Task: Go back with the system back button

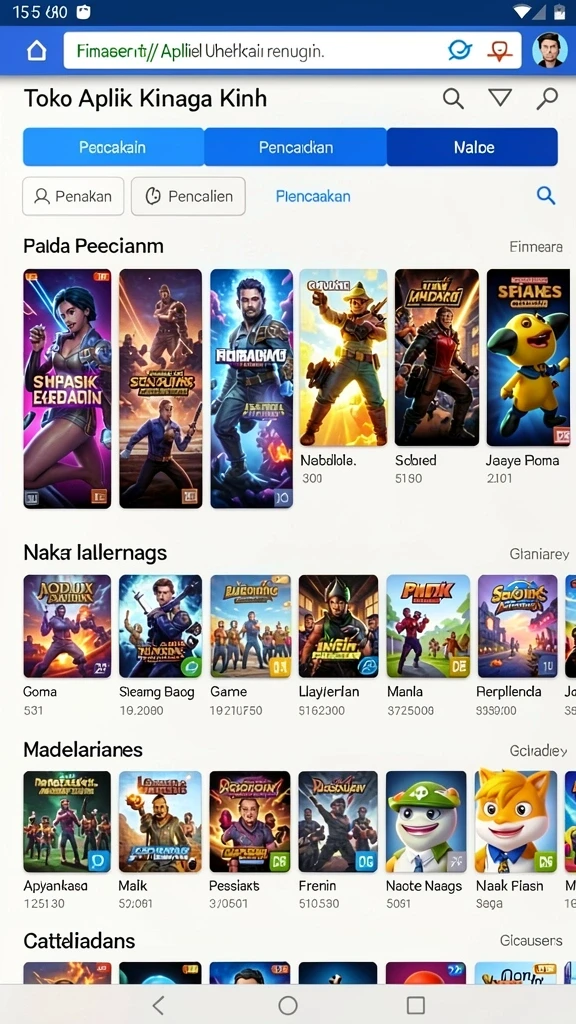Action: (159, 1004)
